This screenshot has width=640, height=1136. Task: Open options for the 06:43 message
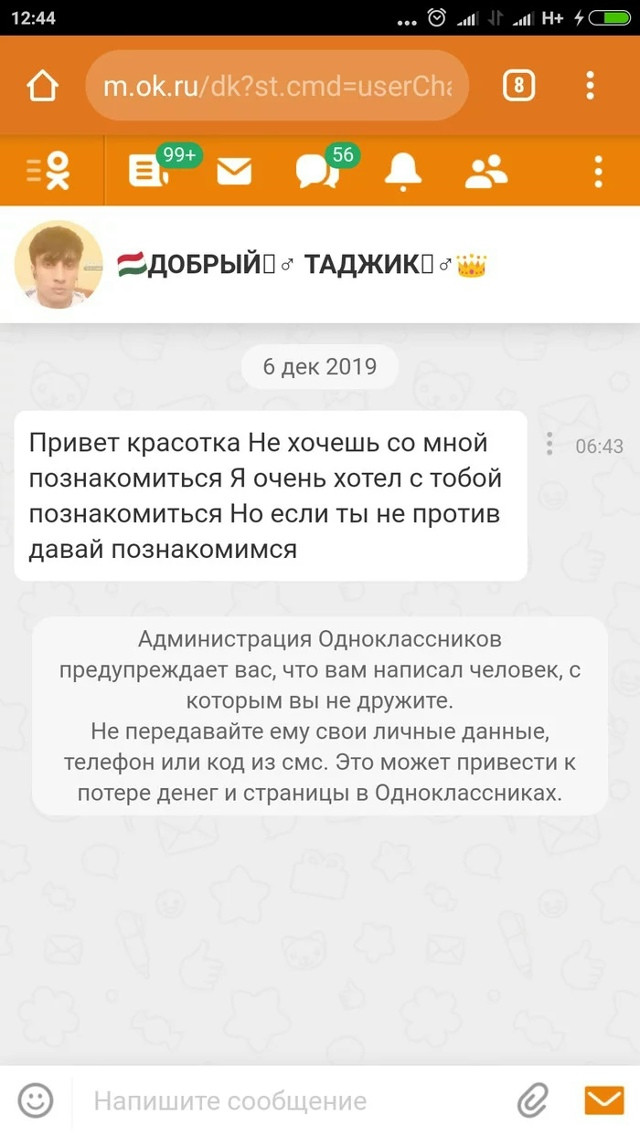pos(549,444)
